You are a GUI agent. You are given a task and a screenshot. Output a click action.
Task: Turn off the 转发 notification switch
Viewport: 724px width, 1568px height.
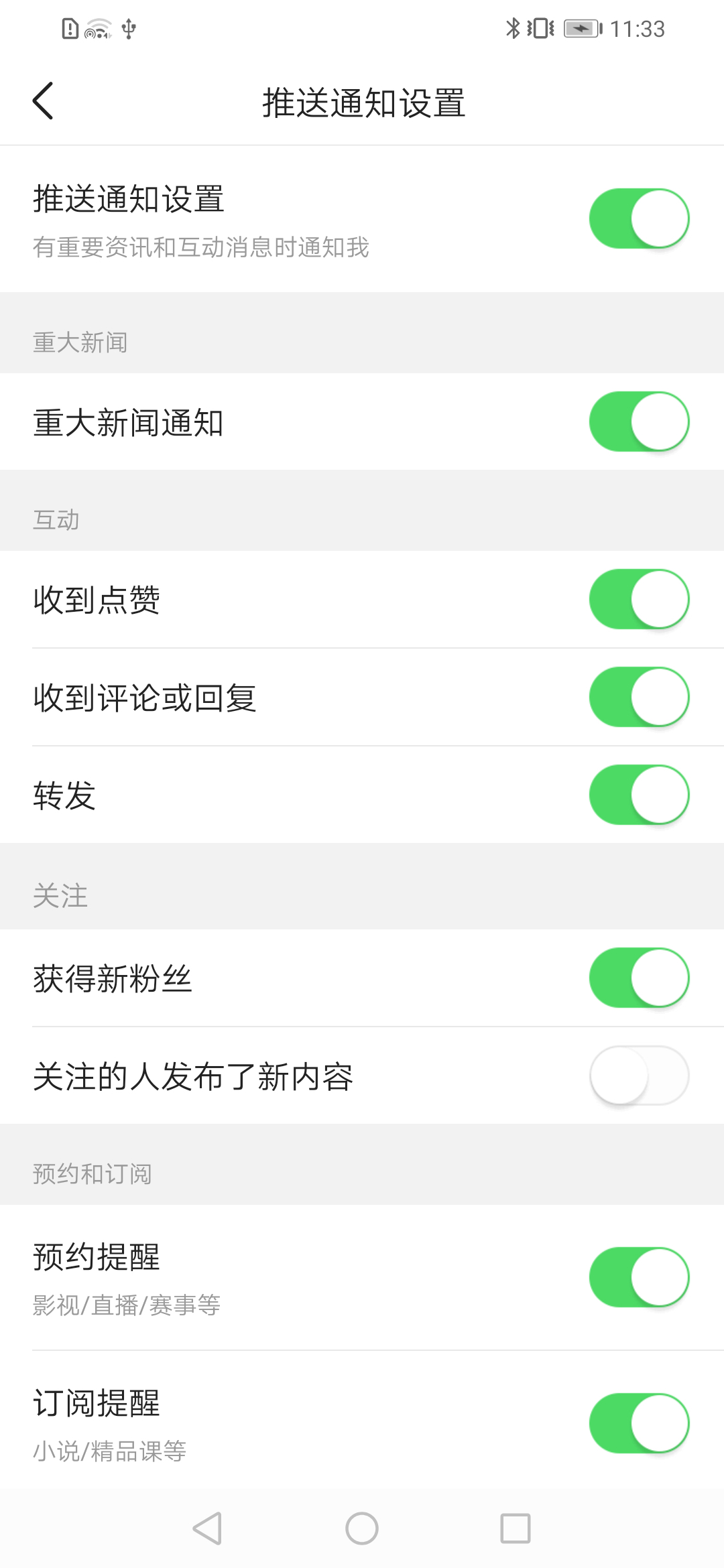pyautogui.click(x=640, y=795)
